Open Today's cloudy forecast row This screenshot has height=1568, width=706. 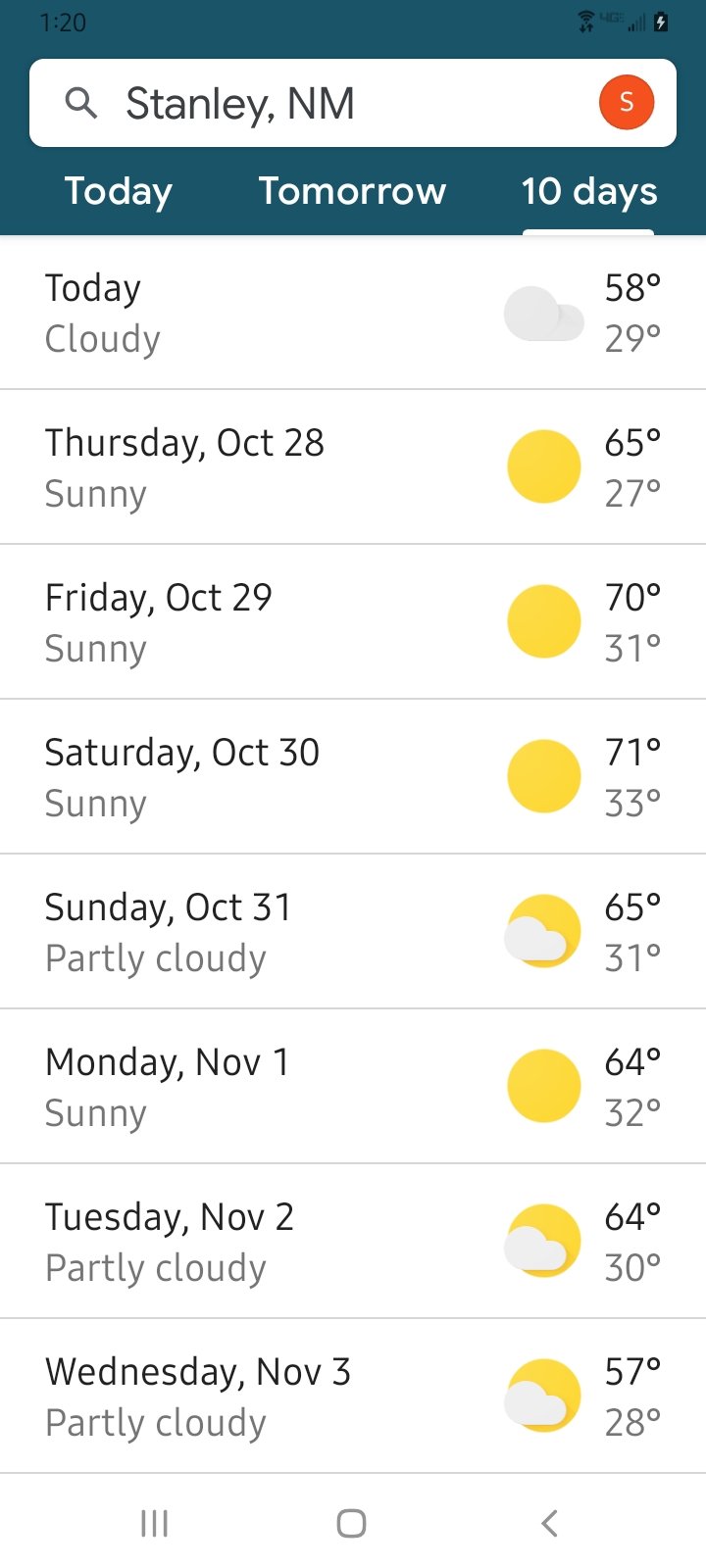pyautogui.click(x=353, y=313)
